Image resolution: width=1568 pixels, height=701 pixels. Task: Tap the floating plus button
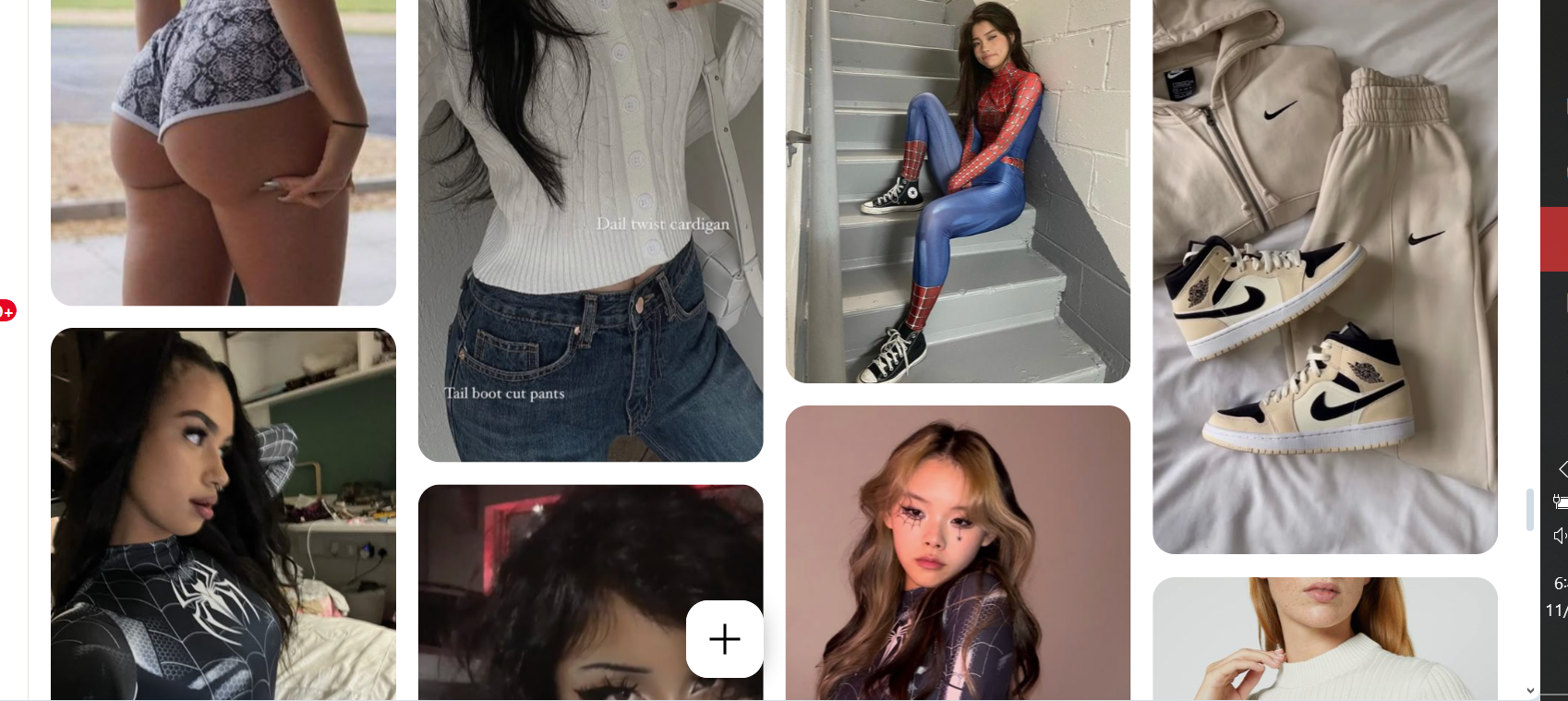(x=724, y=639)
